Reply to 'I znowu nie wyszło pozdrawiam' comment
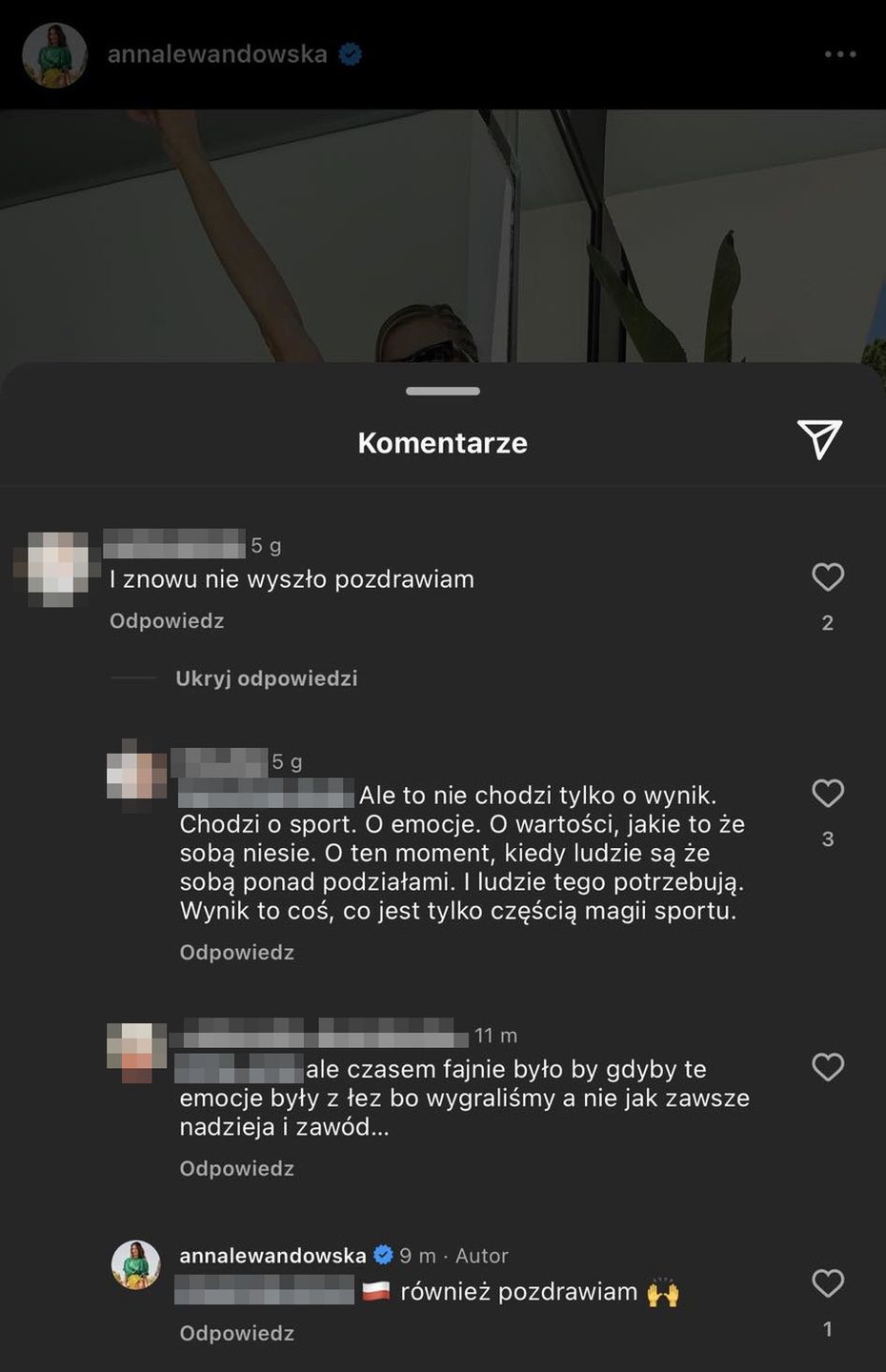The width and height of the screenshot is (886, 1372). pos(167,621)
